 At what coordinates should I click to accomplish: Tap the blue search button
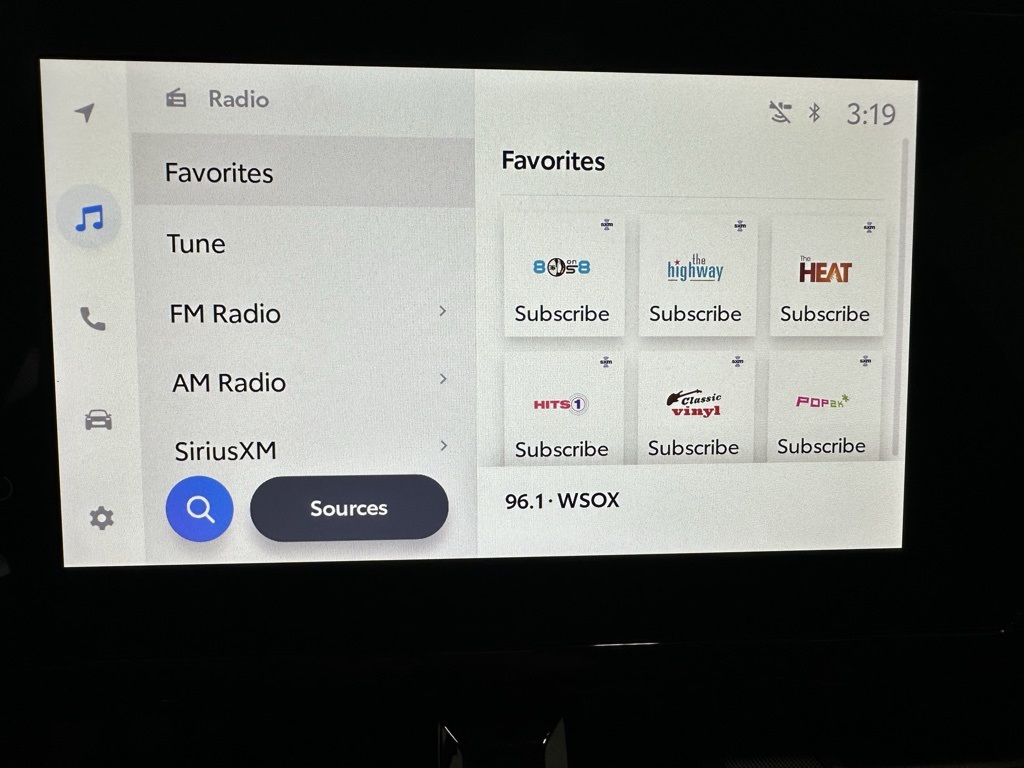point(200,509)
